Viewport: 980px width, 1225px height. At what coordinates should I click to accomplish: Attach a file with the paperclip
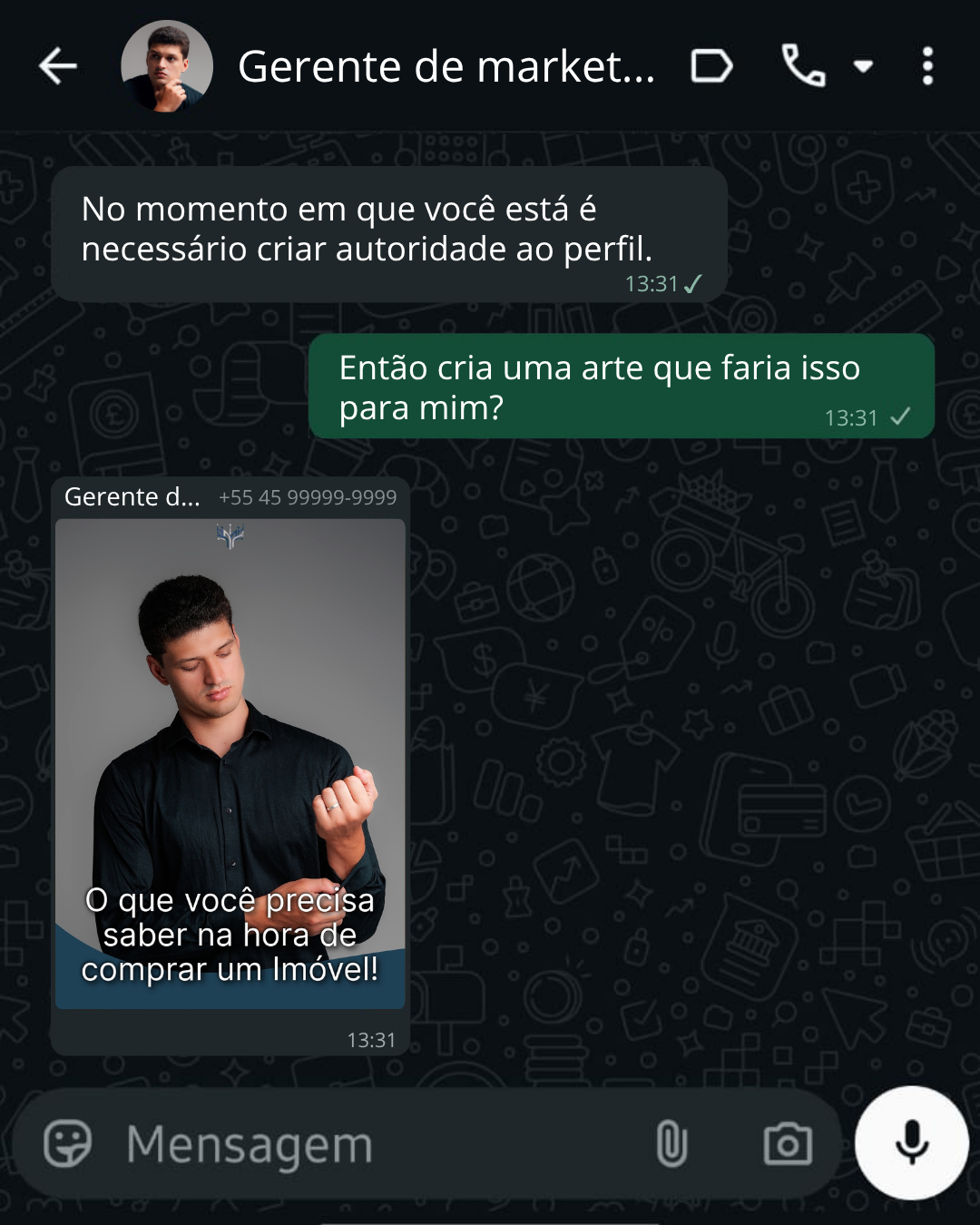[673, 1143]
